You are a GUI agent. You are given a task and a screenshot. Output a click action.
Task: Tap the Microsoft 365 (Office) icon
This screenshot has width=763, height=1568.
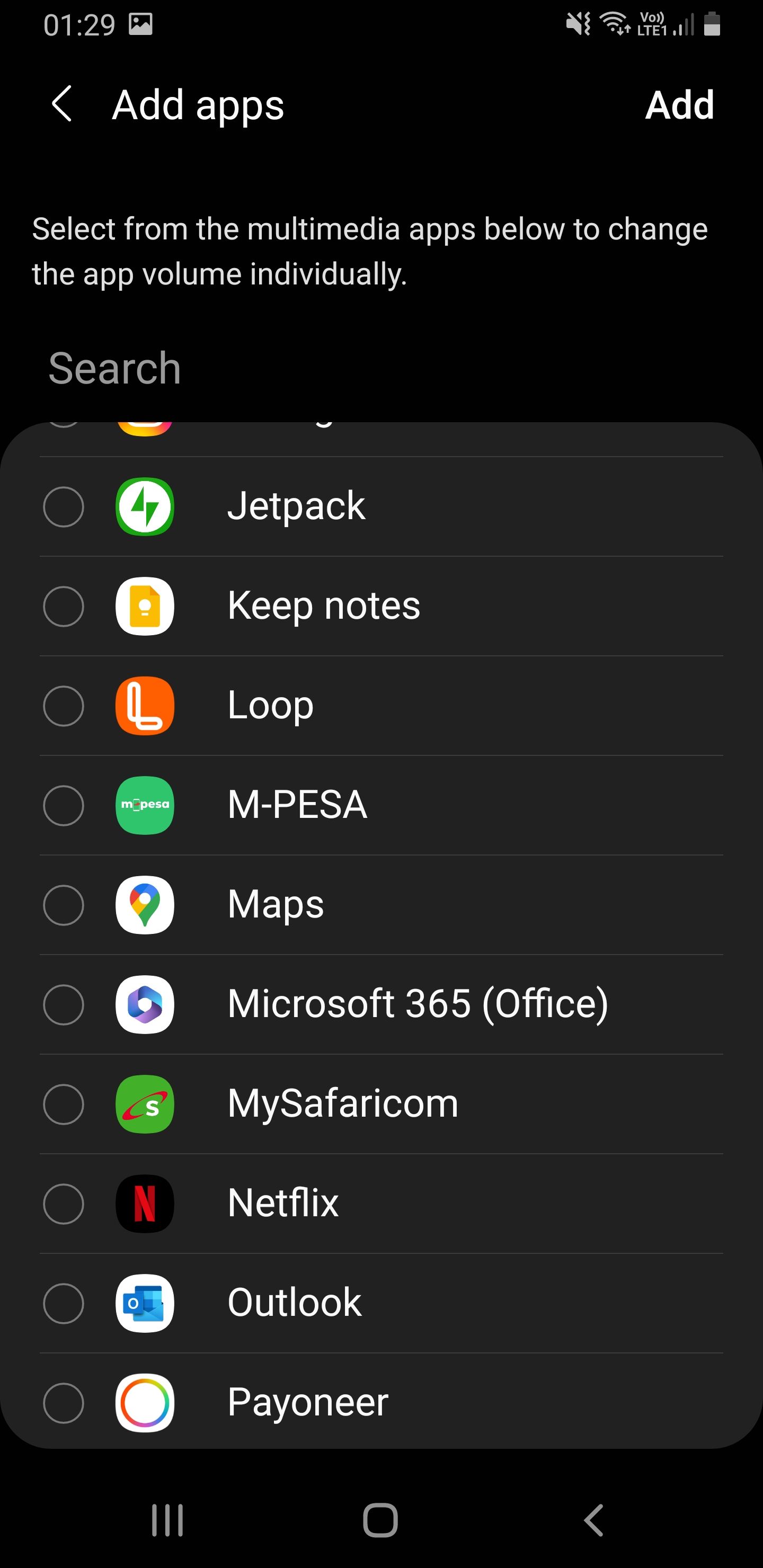pos(144,1005)
